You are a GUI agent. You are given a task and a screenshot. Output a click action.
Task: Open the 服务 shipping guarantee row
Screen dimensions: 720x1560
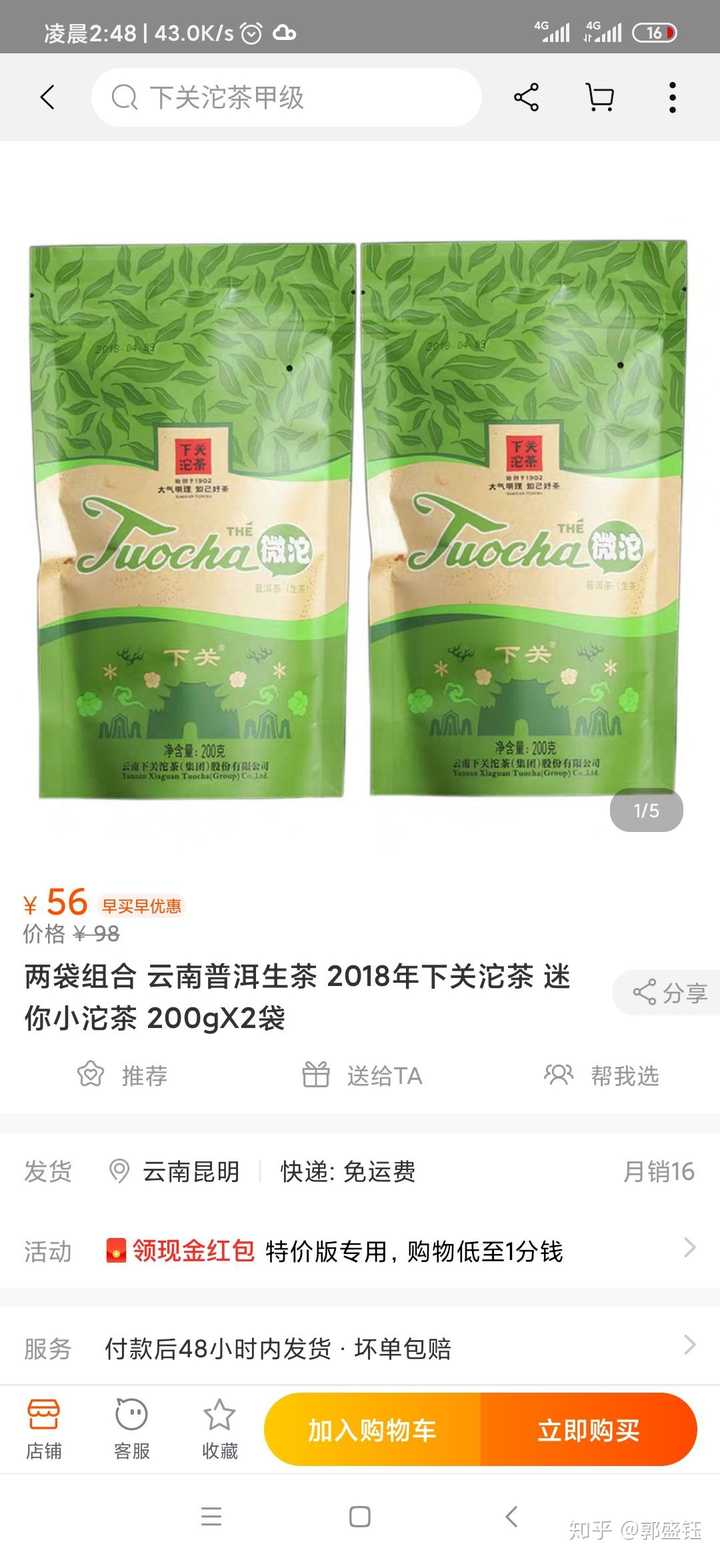tap(360, 1348)
